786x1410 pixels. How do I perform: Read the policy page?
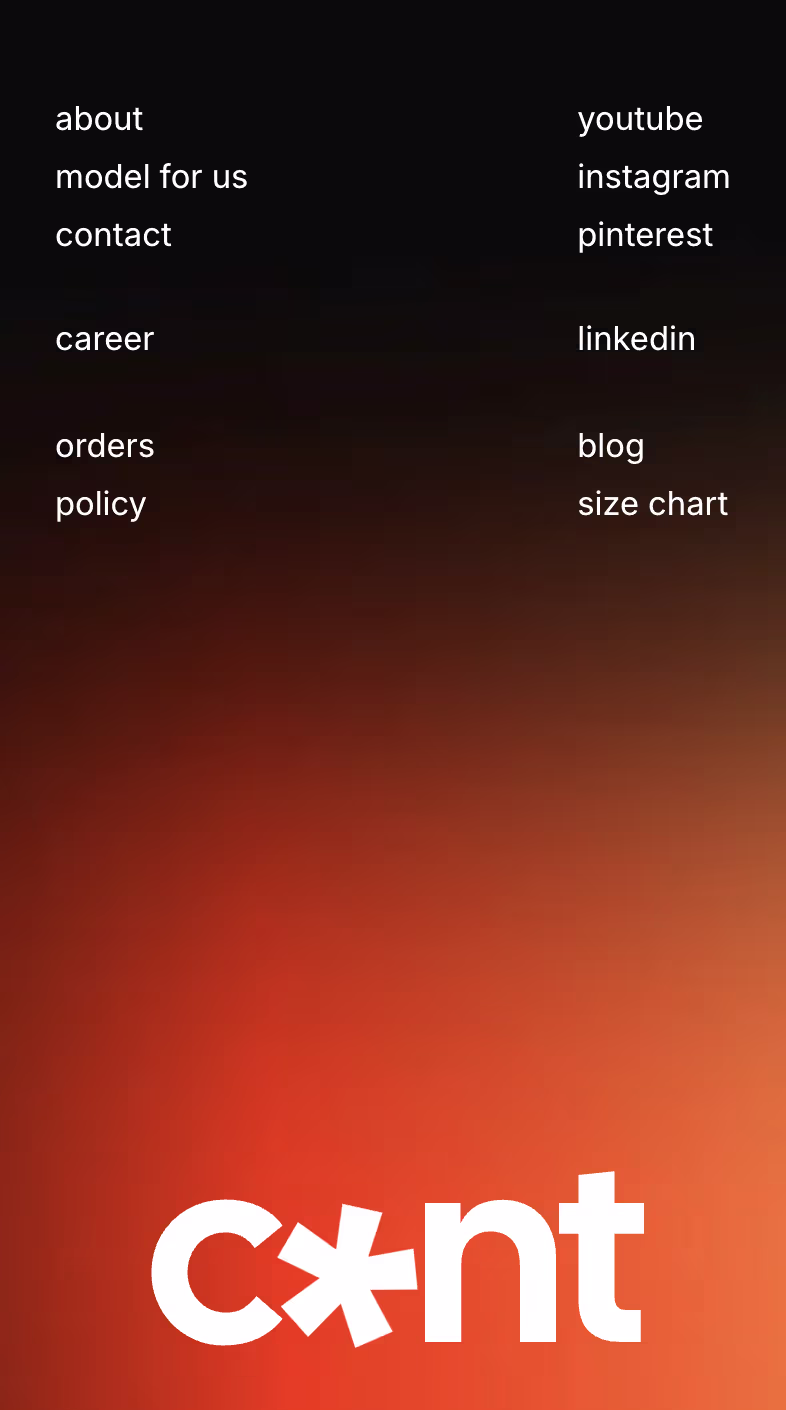100,504
